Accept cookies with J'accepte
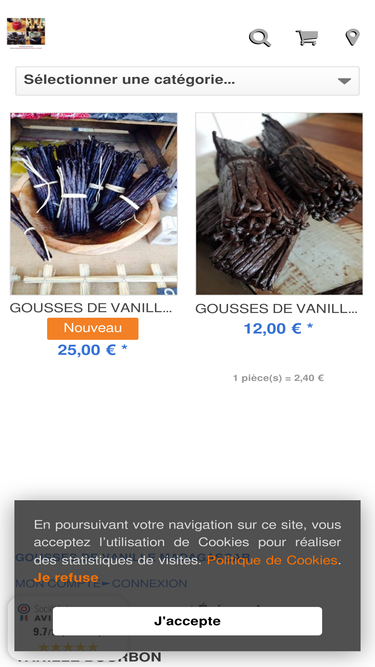 tap(187, 621)
